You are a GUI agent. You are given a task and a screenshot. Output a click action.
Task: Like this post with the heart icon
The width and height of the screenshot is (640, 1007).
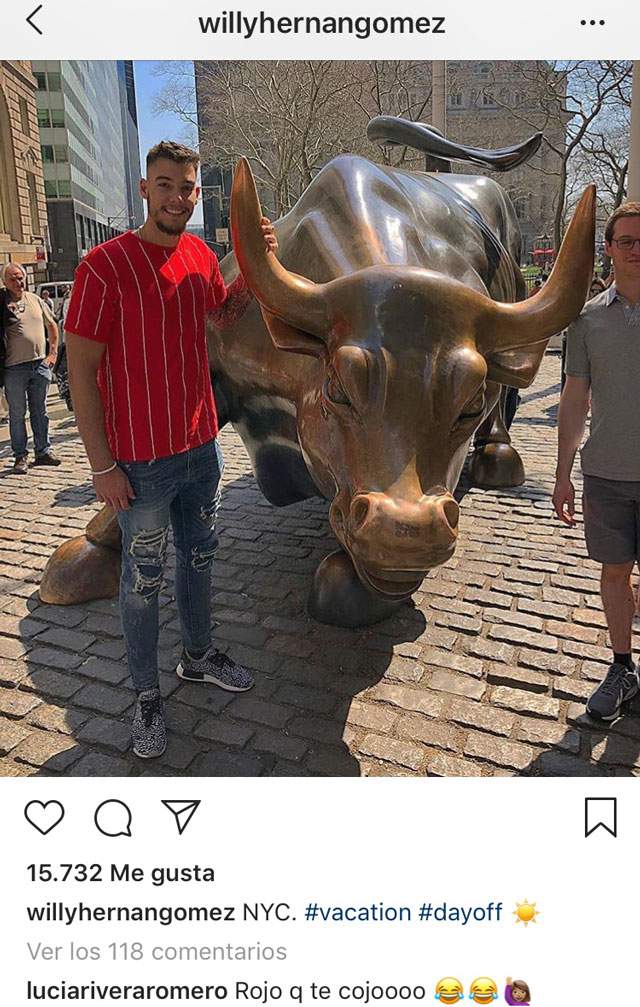click(x=44, y=817)
